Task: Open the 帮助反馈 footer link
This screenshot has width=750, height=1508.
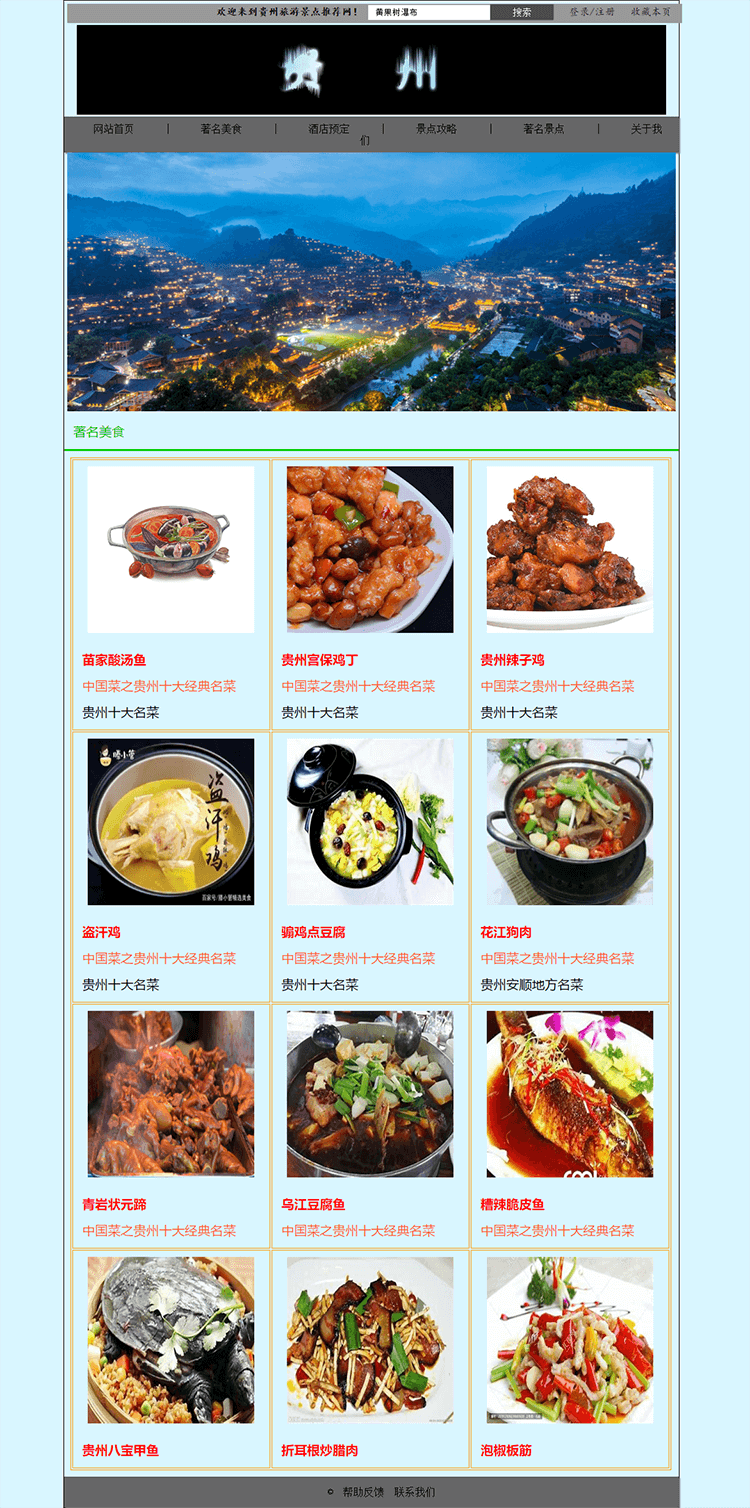Action: (x=363, y=1492)
